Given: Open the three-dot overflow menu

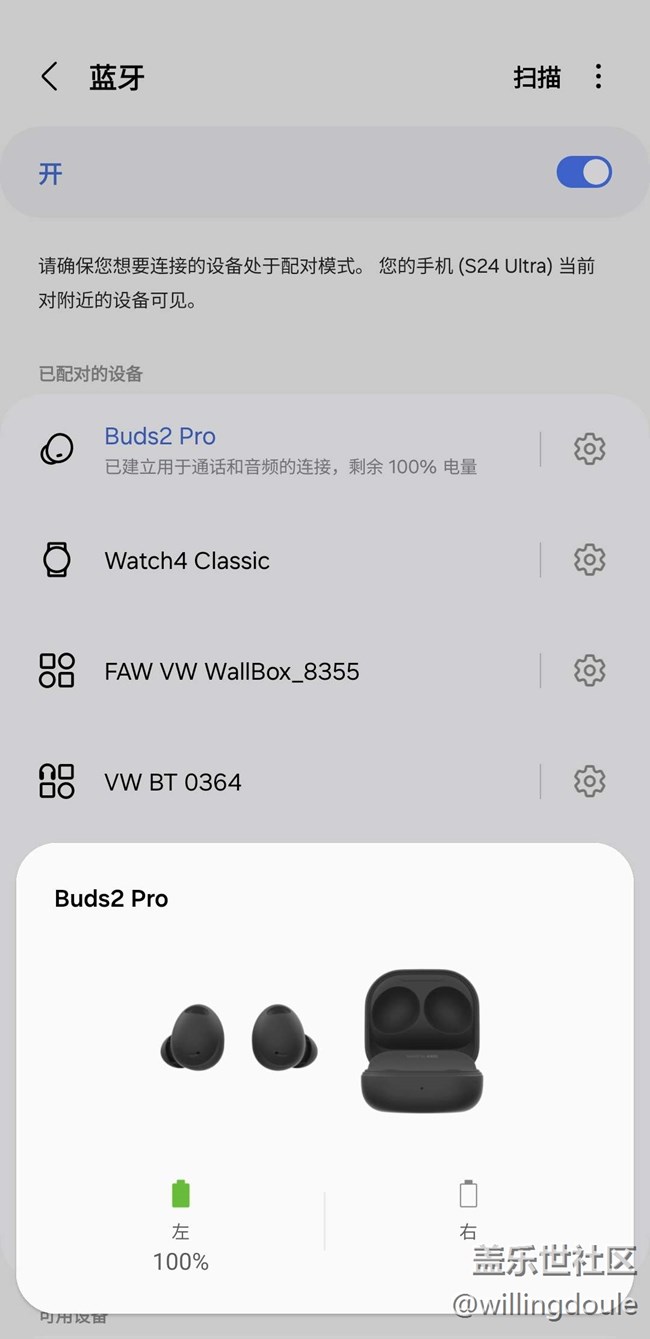Looking at the screenshot, I should tap(598, 77).
